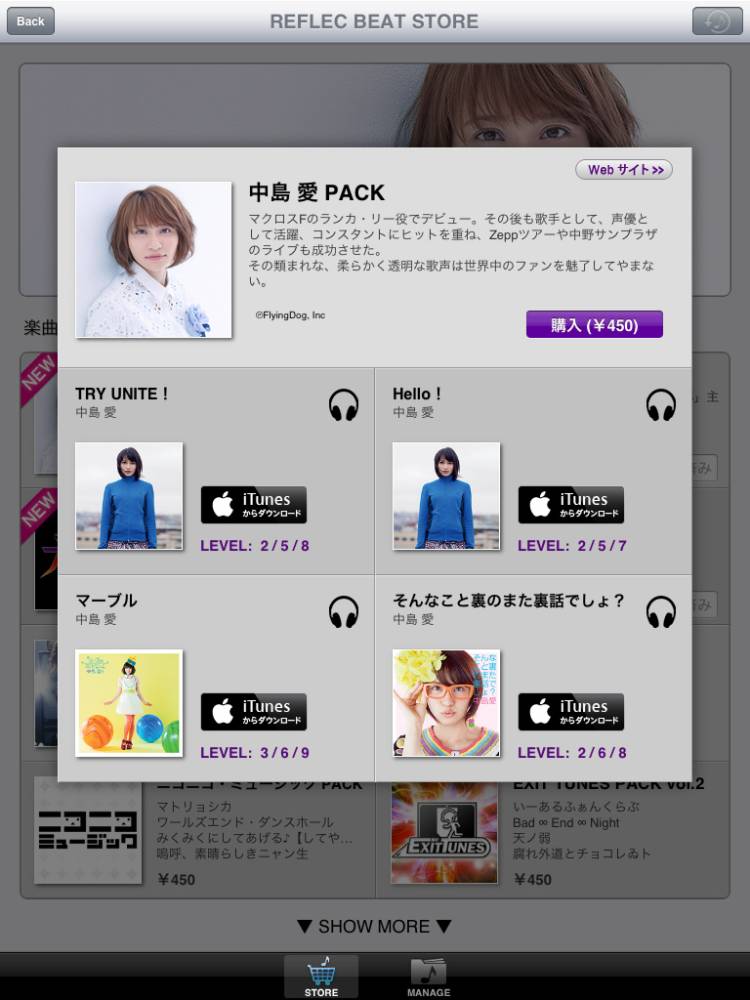Screen dimensions: 750x1000
Task: Preview そんなこと裏のまた裏話でしょ? with headphones icon
Action: click(660, 612)
